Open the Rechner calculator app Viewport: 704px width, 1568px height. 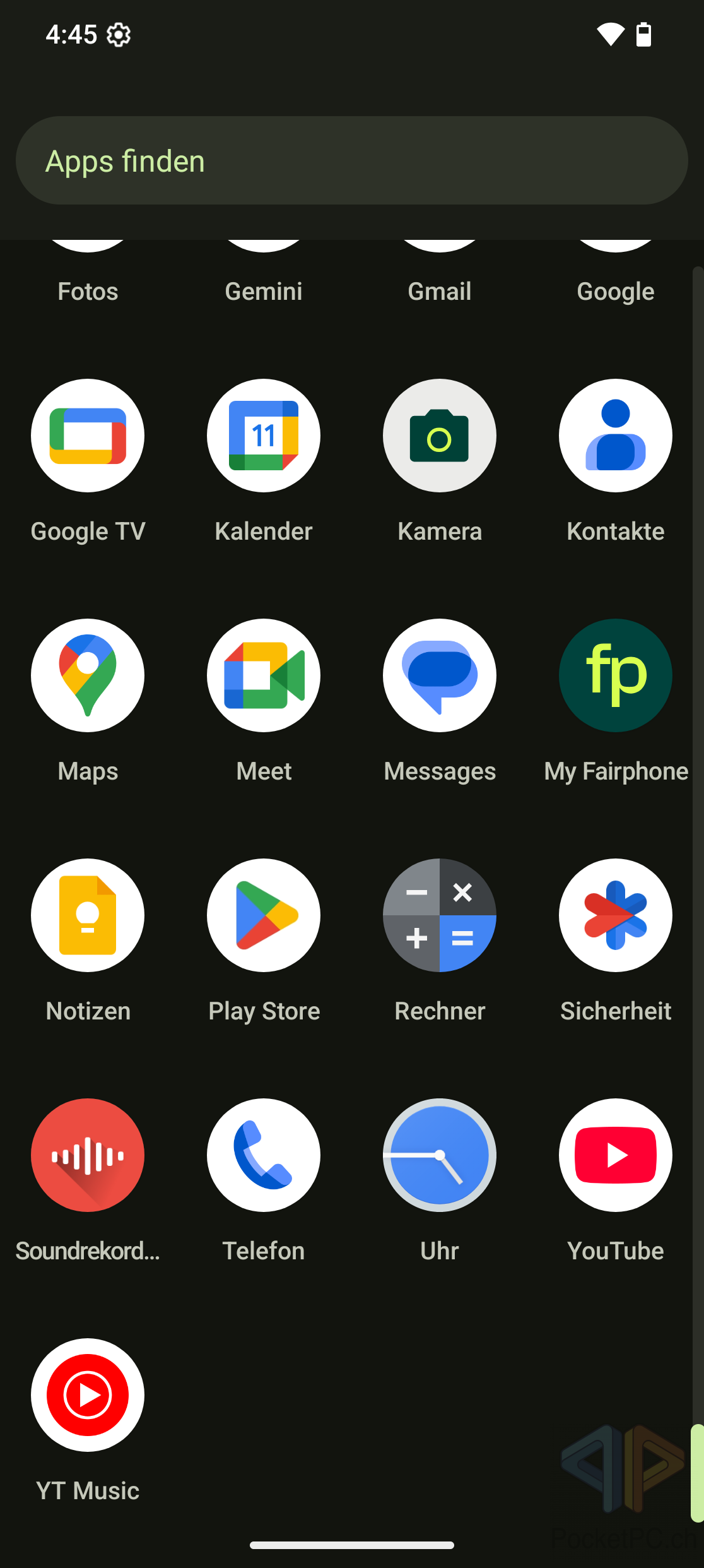(440, 915)
